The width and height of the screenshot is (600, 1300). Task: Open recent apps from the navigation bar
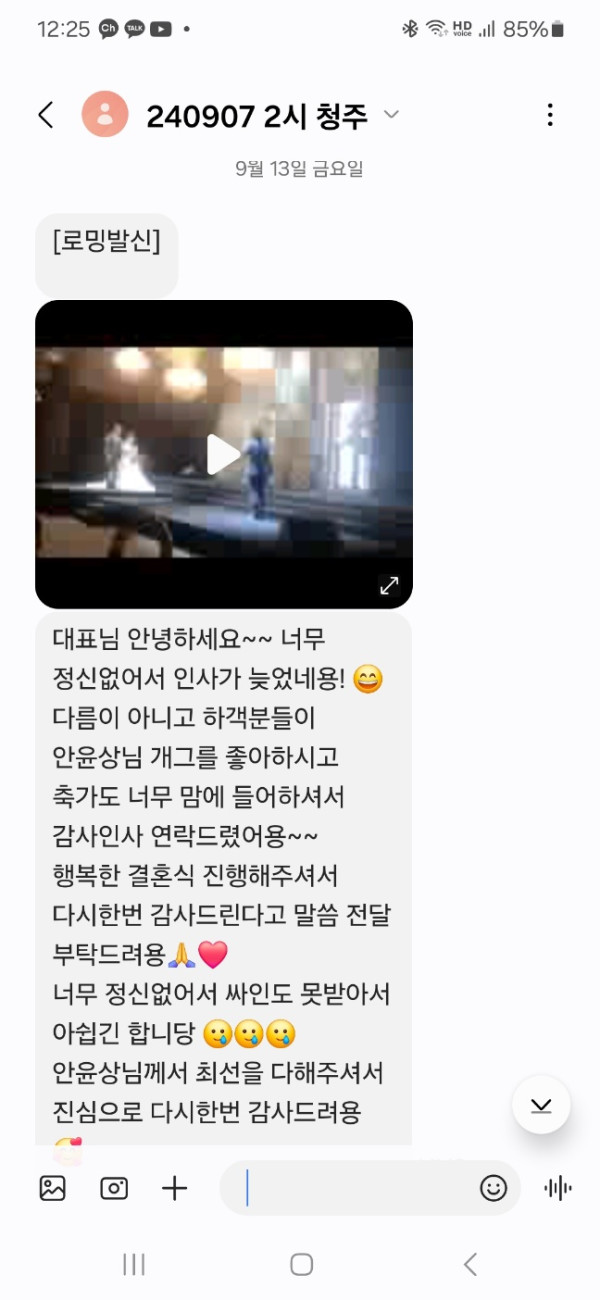pyautogui.click(x=134, y=1264)
